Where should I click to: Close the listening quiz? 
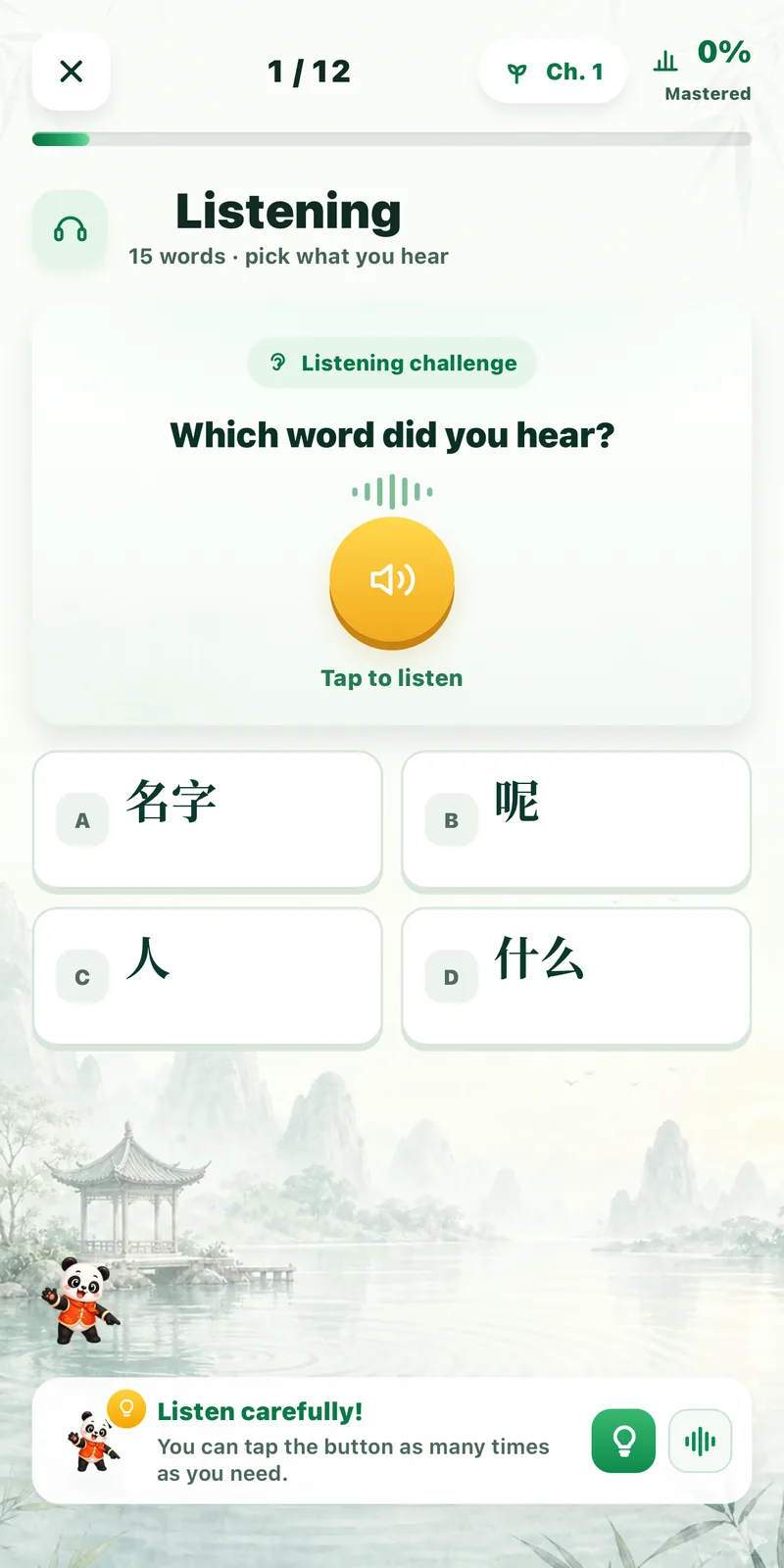click(x=71, y=72)
